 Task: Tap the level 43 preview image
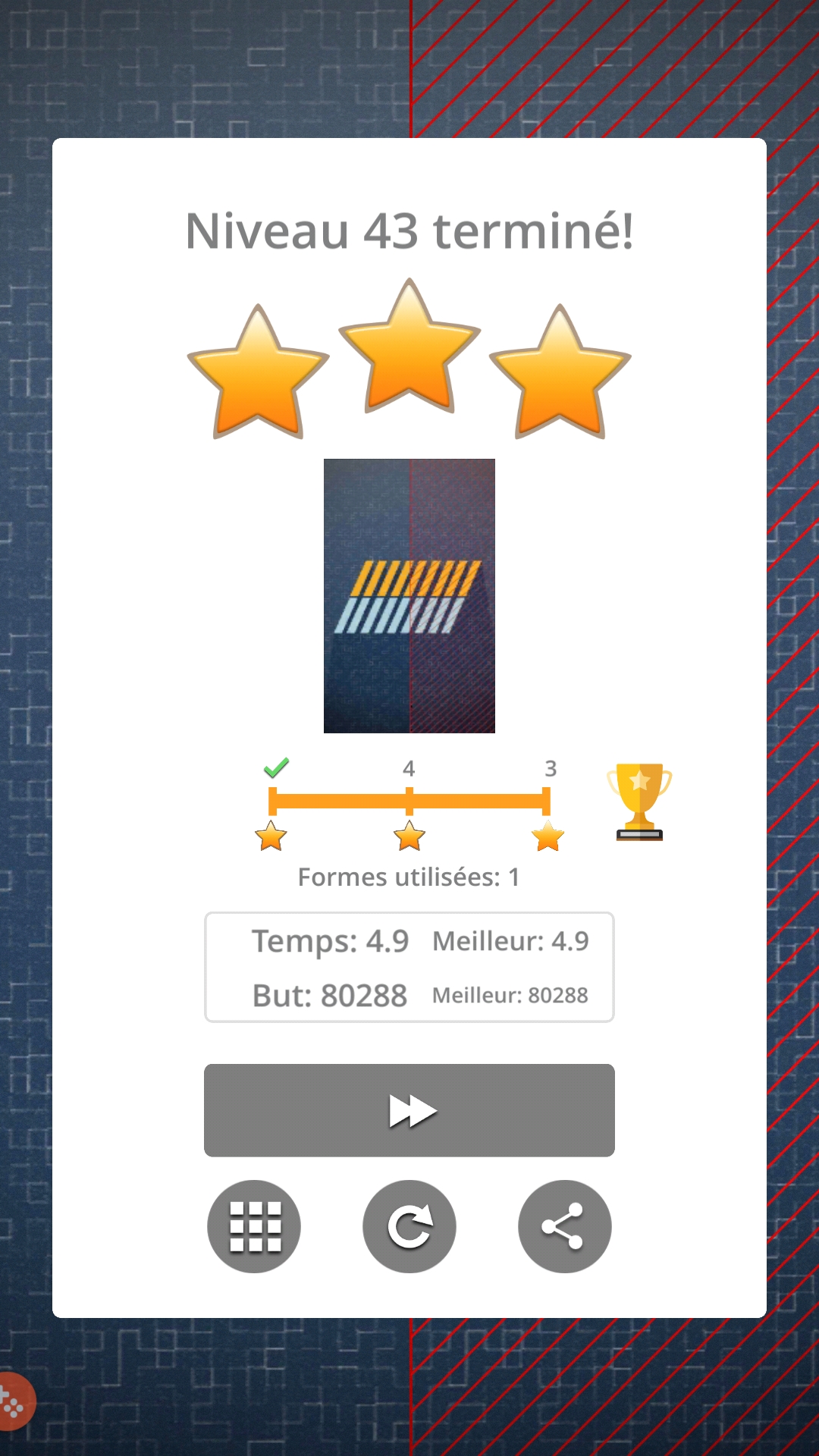point(409,596)
